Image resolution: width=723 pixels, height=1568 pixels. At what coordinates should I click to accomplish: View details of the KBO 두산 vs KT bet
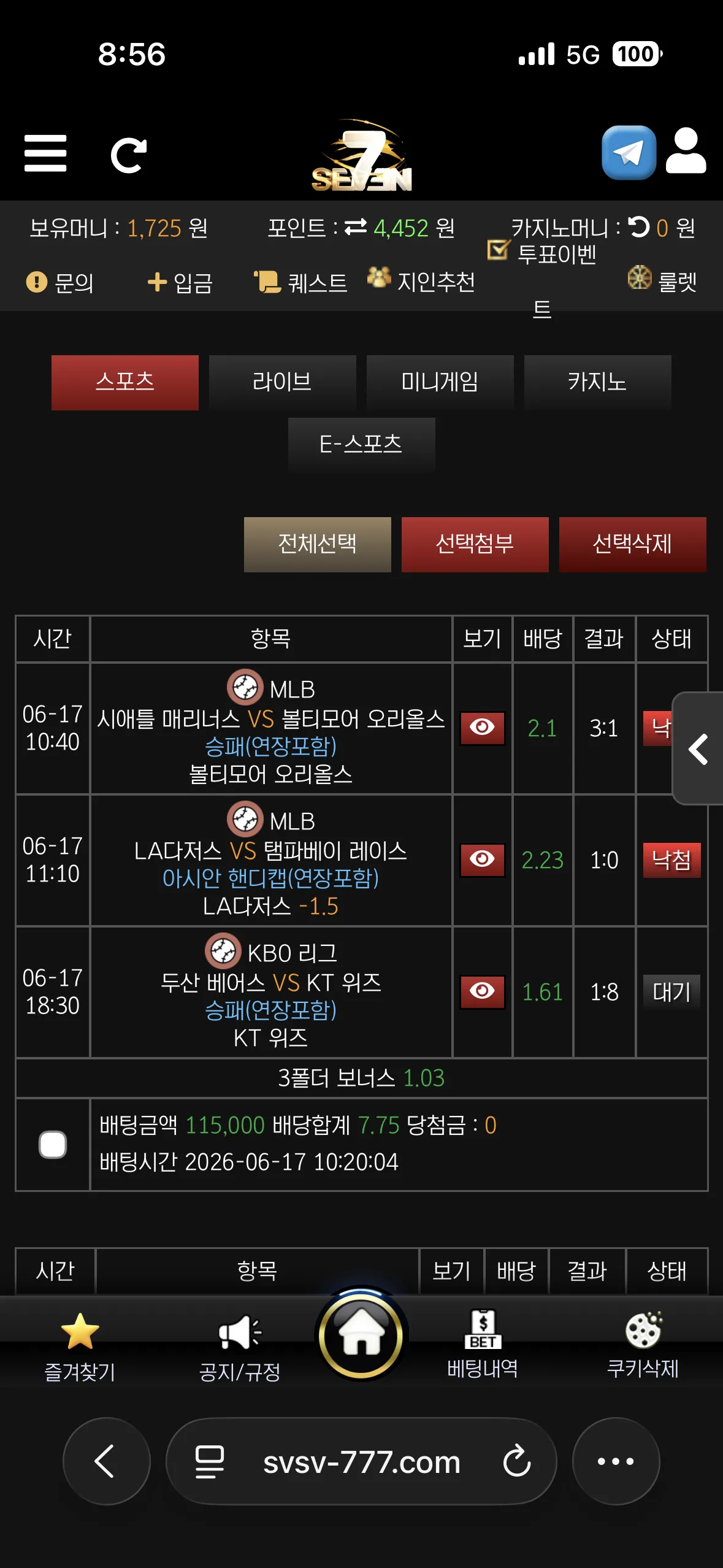(483, 991)
